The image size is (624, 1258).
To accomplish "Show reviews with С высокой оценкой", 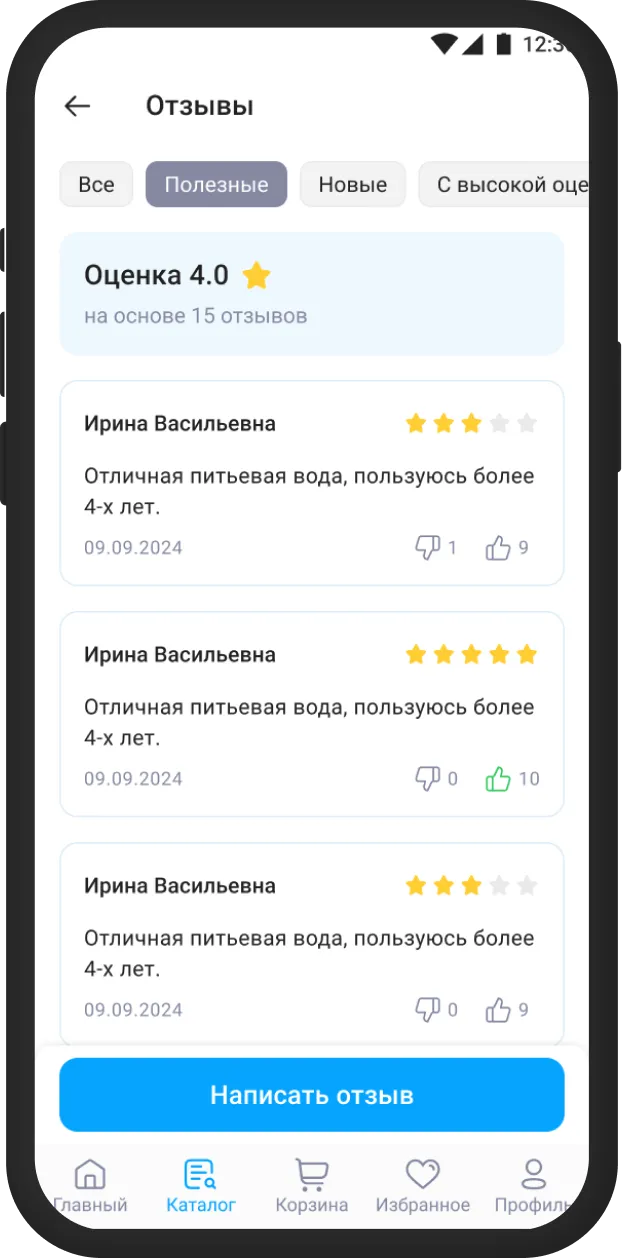I will pyautogui.click(x=505, y=185).
